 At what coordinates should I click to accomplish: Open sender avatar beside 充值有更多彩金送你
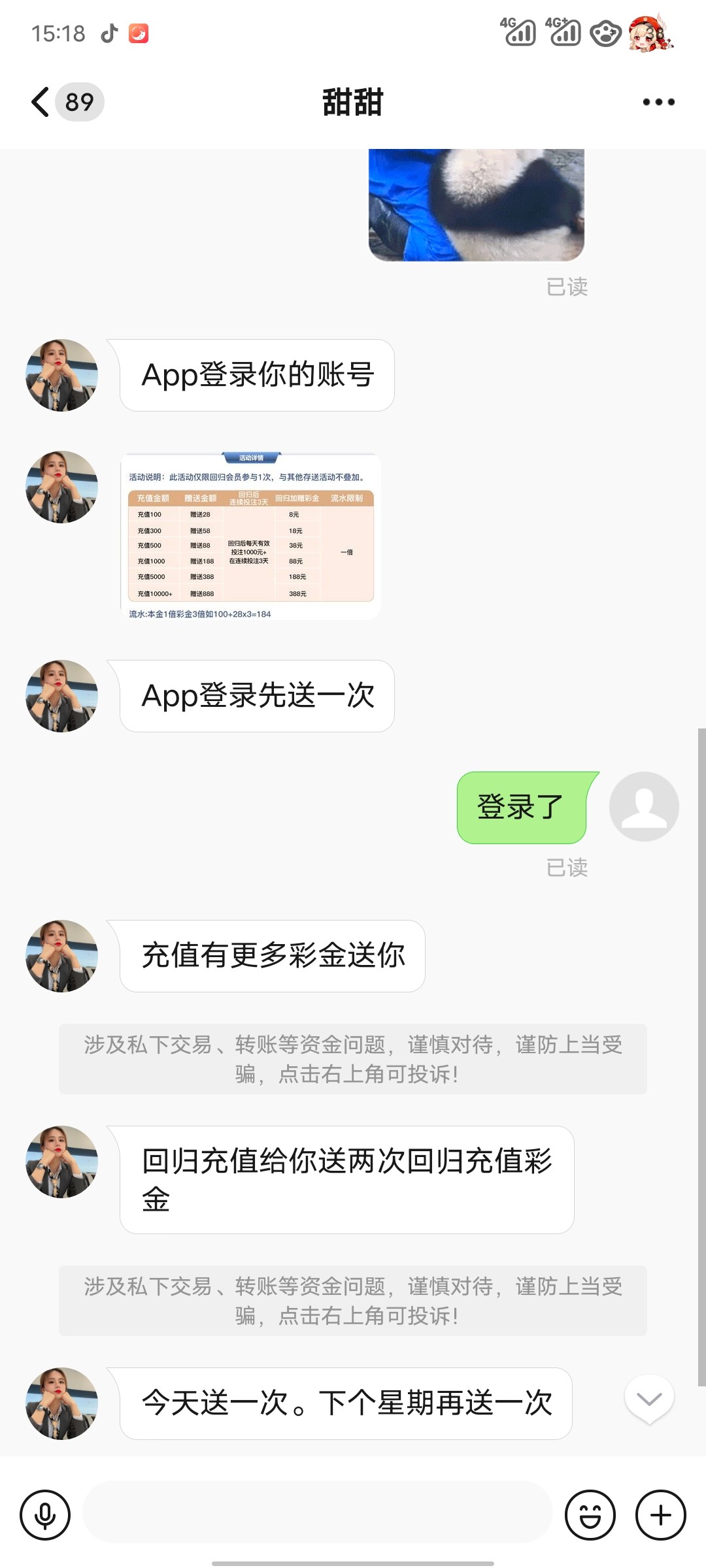pyautogui.click(x=61, y=956)
